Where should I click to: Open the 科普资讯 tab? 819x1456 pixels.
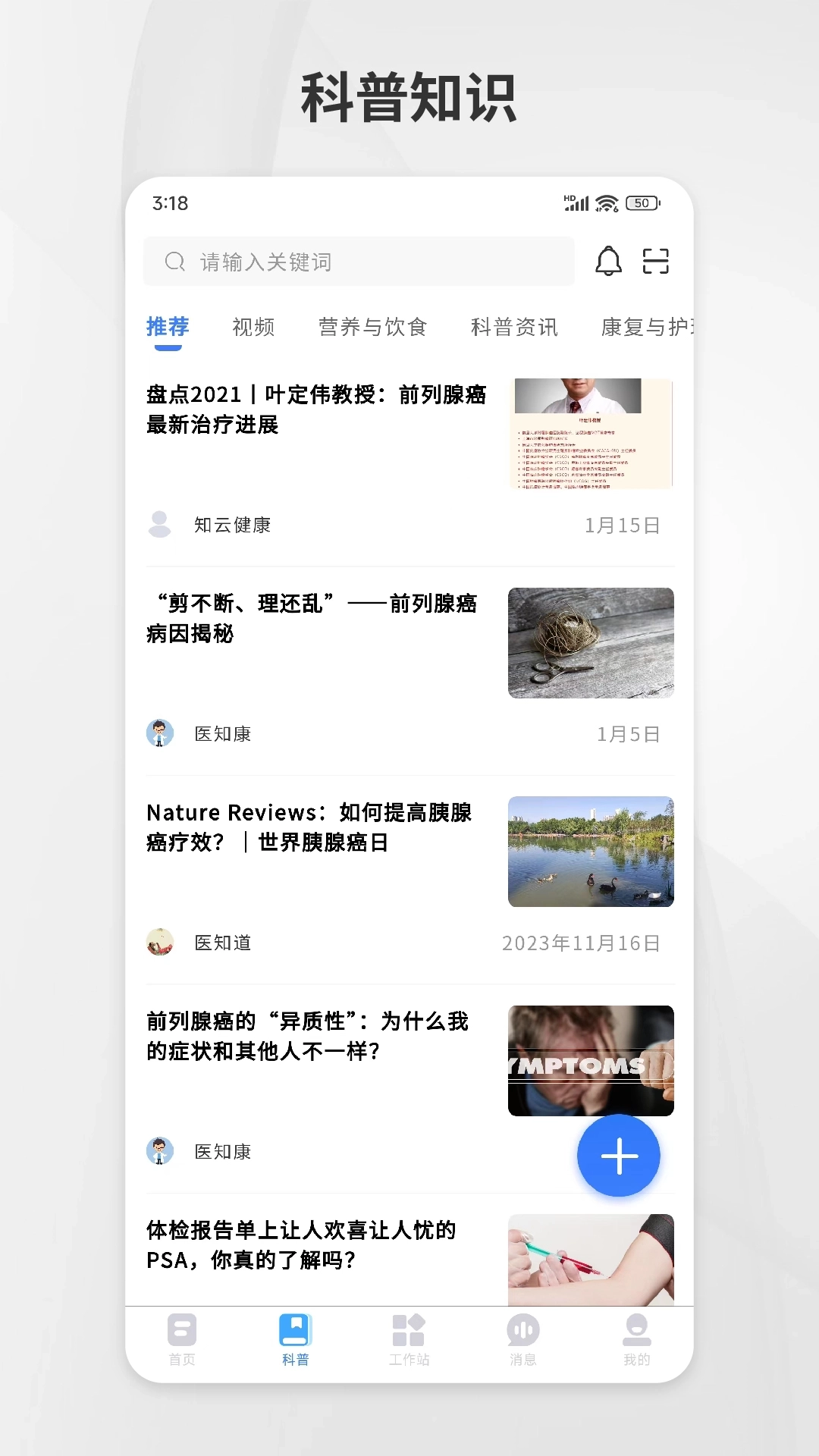513,327
